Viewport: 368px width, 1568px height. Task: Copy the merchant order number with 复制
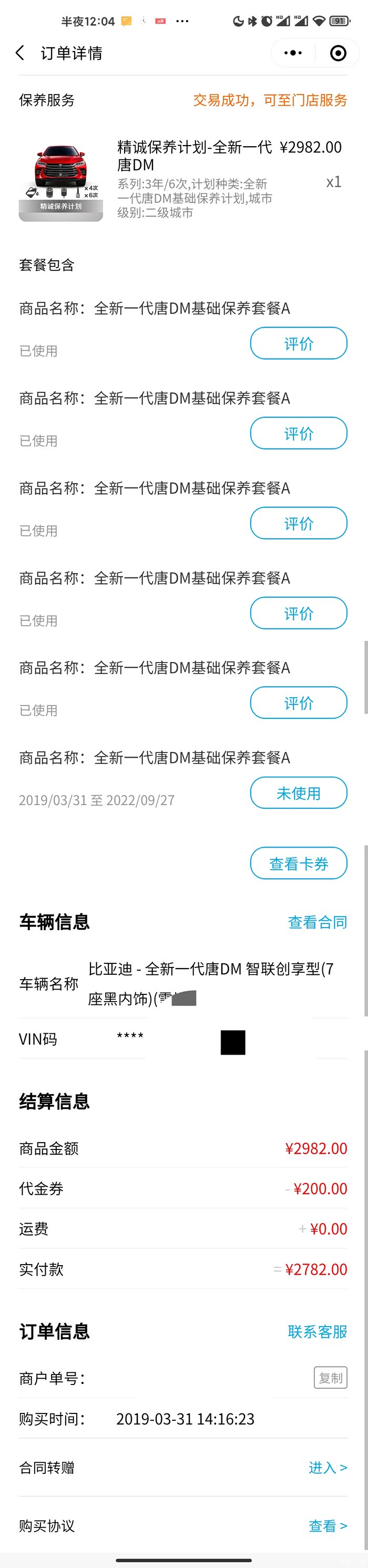[x=331, y=1378]
